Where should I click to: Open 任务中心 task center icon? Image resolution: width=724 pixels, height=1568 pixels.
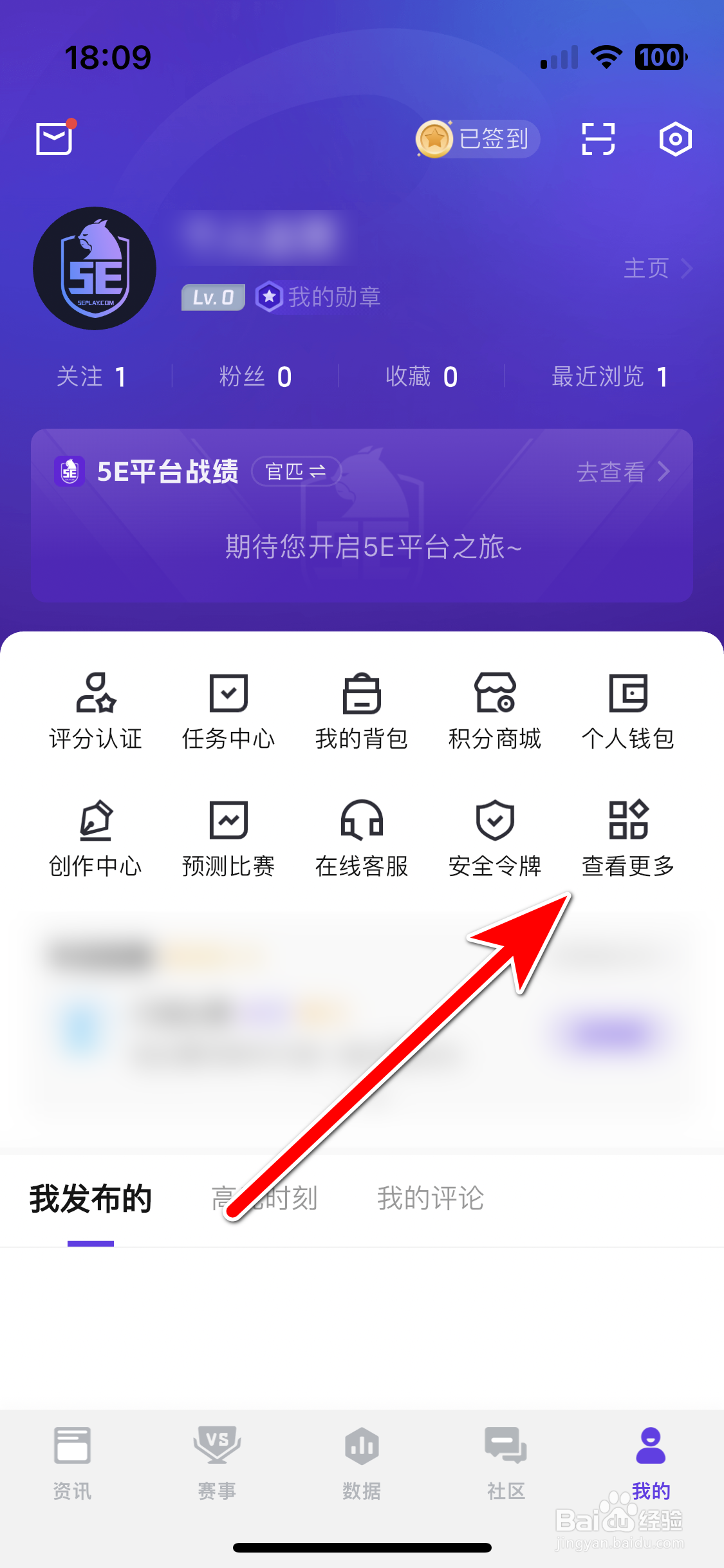pos(229,708)
